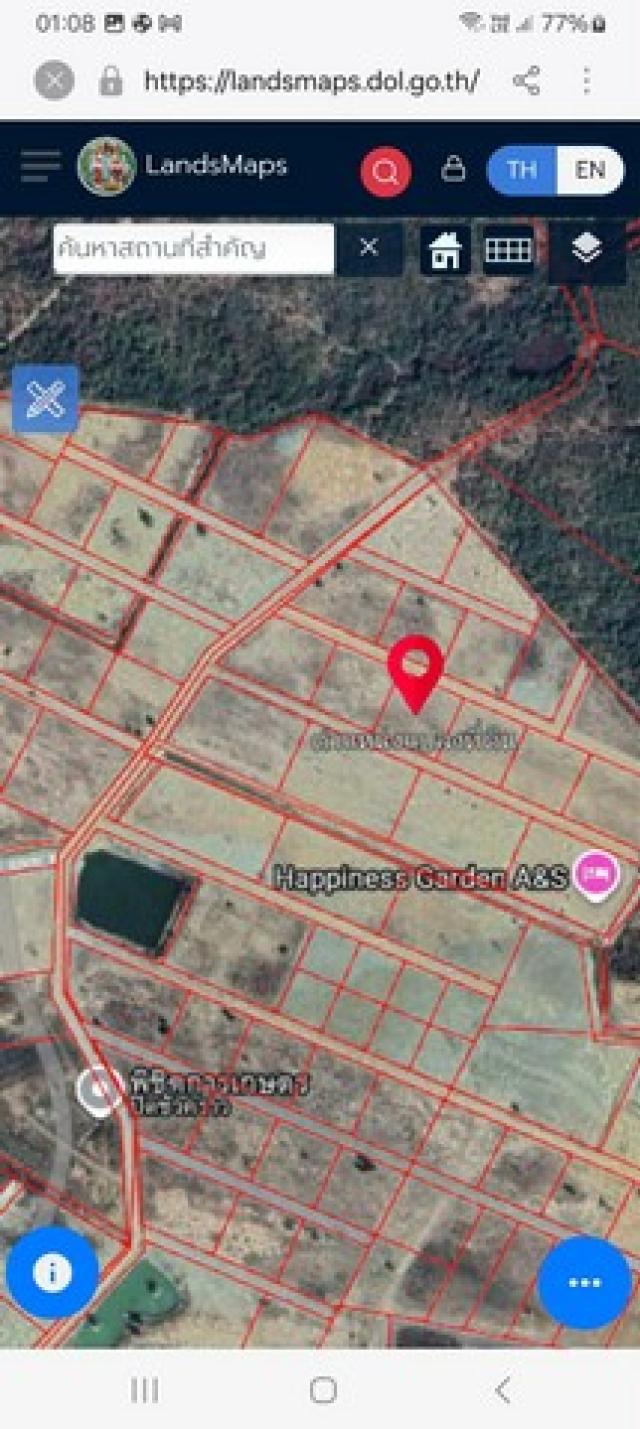Tap the house icon on map toolbar
Screen dimensions: 640x1429
(x=445, y=250)
